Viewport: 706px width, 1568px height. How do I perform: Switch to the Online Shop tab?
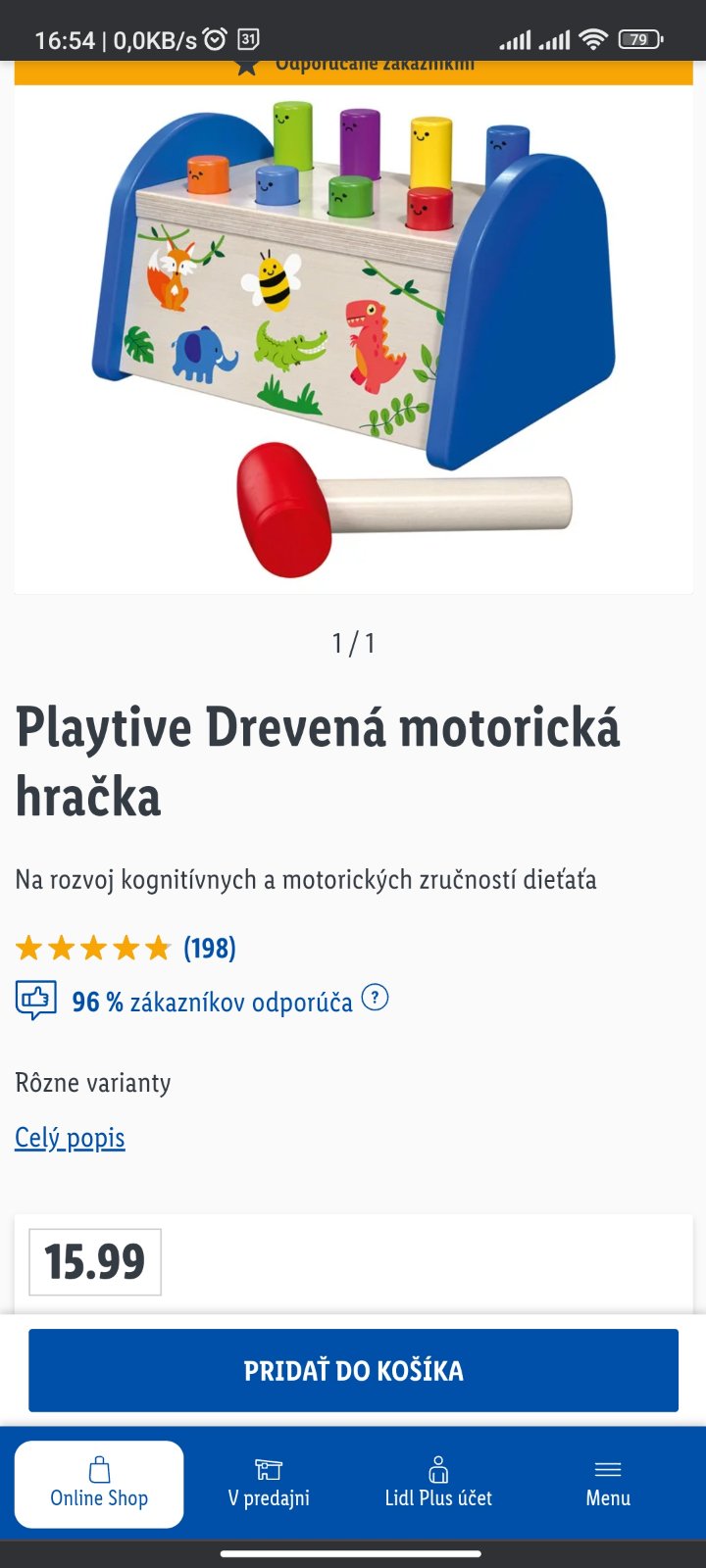pyautogui.click(x=99, y=1484)
